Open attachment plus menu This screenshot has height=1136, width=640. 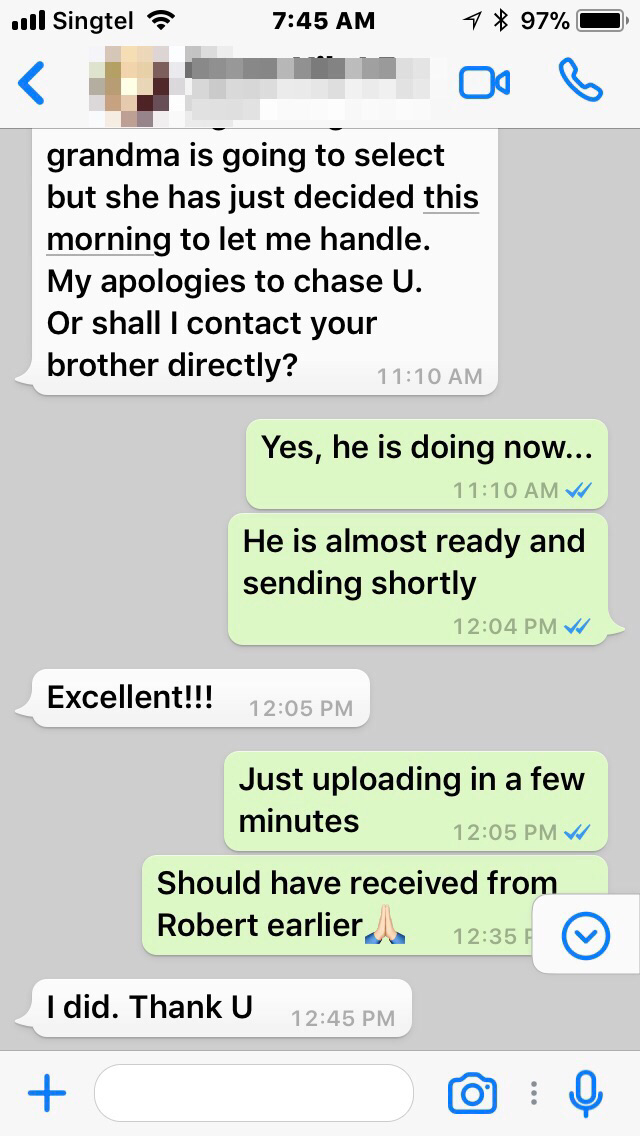coord(46,1093)
